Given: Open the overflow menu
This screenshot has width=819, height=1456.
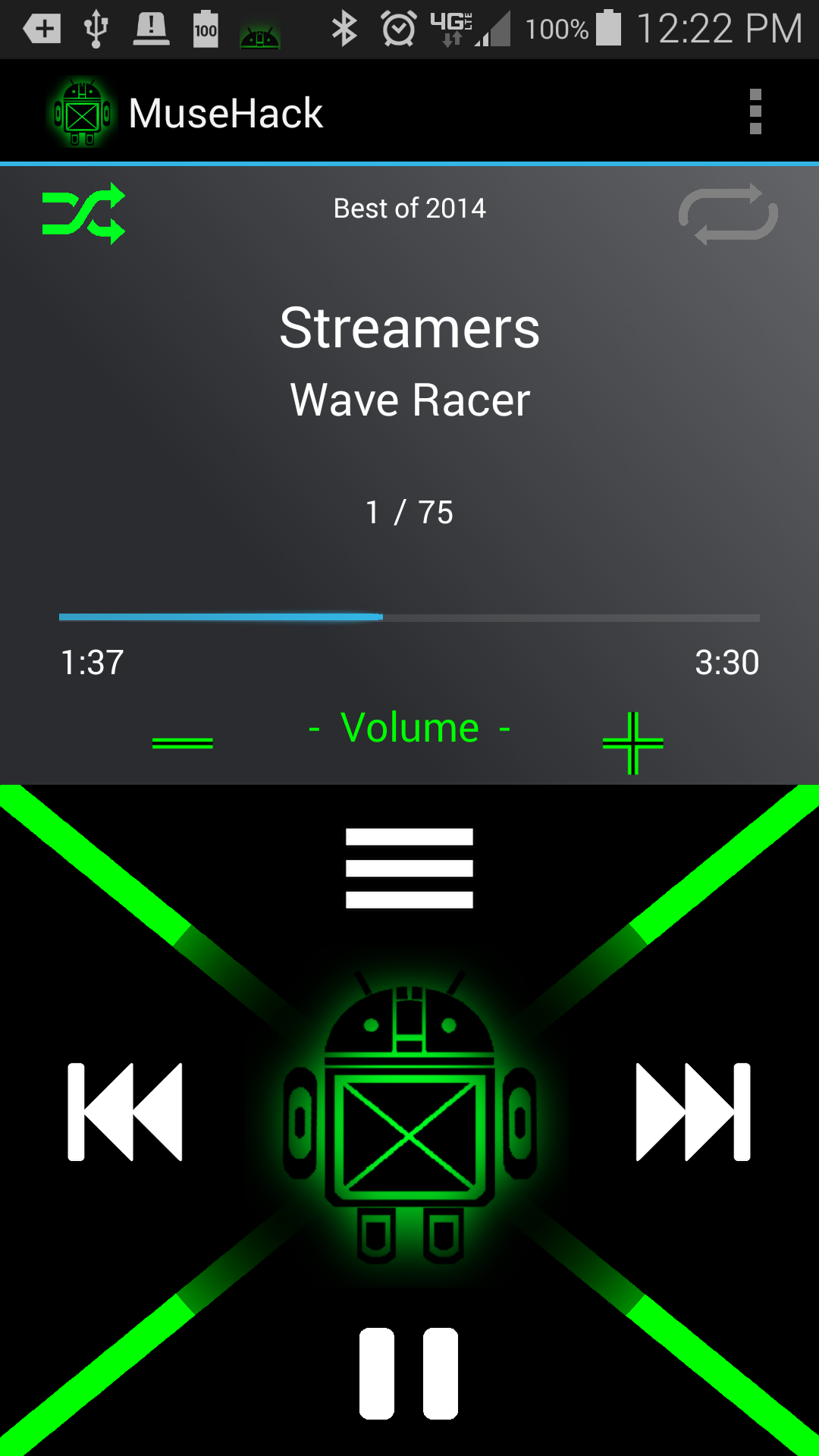Looking at the screenshot, I should click(x=755, y=112).
